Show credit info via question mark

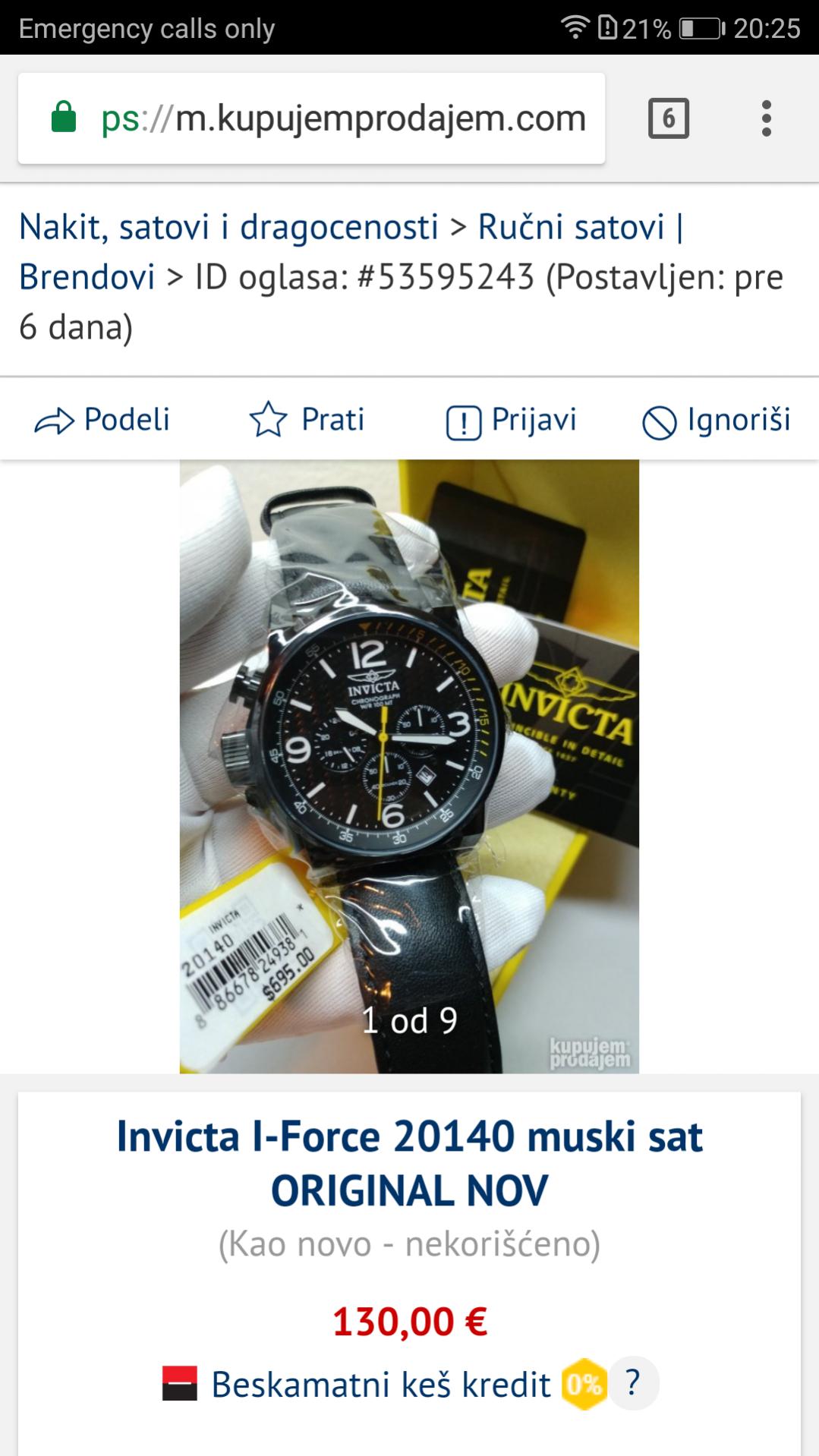(x=634, y=1383)
